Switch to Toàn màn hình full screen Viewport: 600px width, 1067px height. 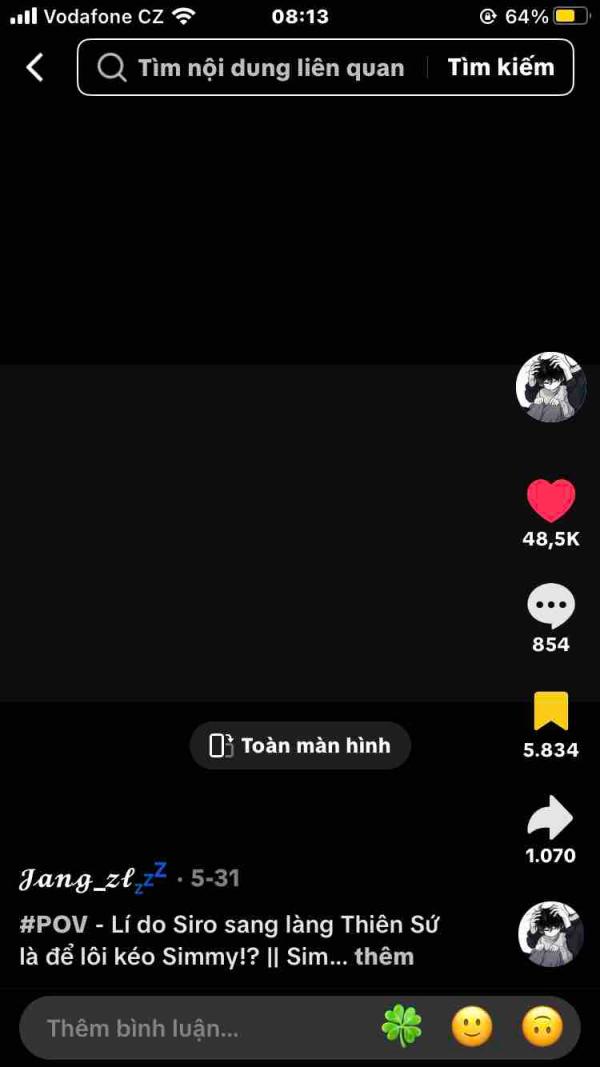pyautogui.click(x=300, y=746)
